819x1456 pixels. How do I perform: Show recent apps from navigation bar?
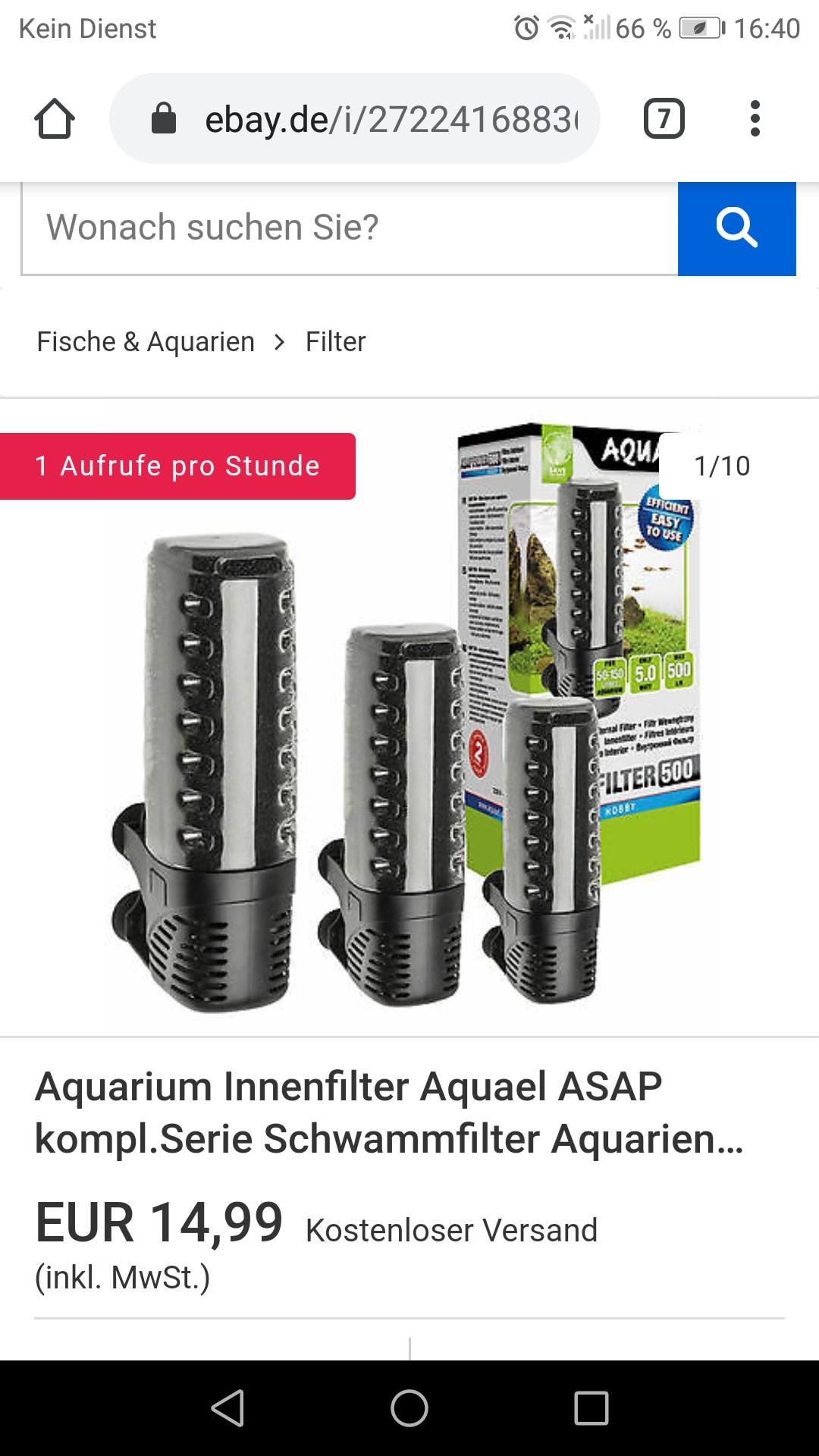pos(591,1408)
